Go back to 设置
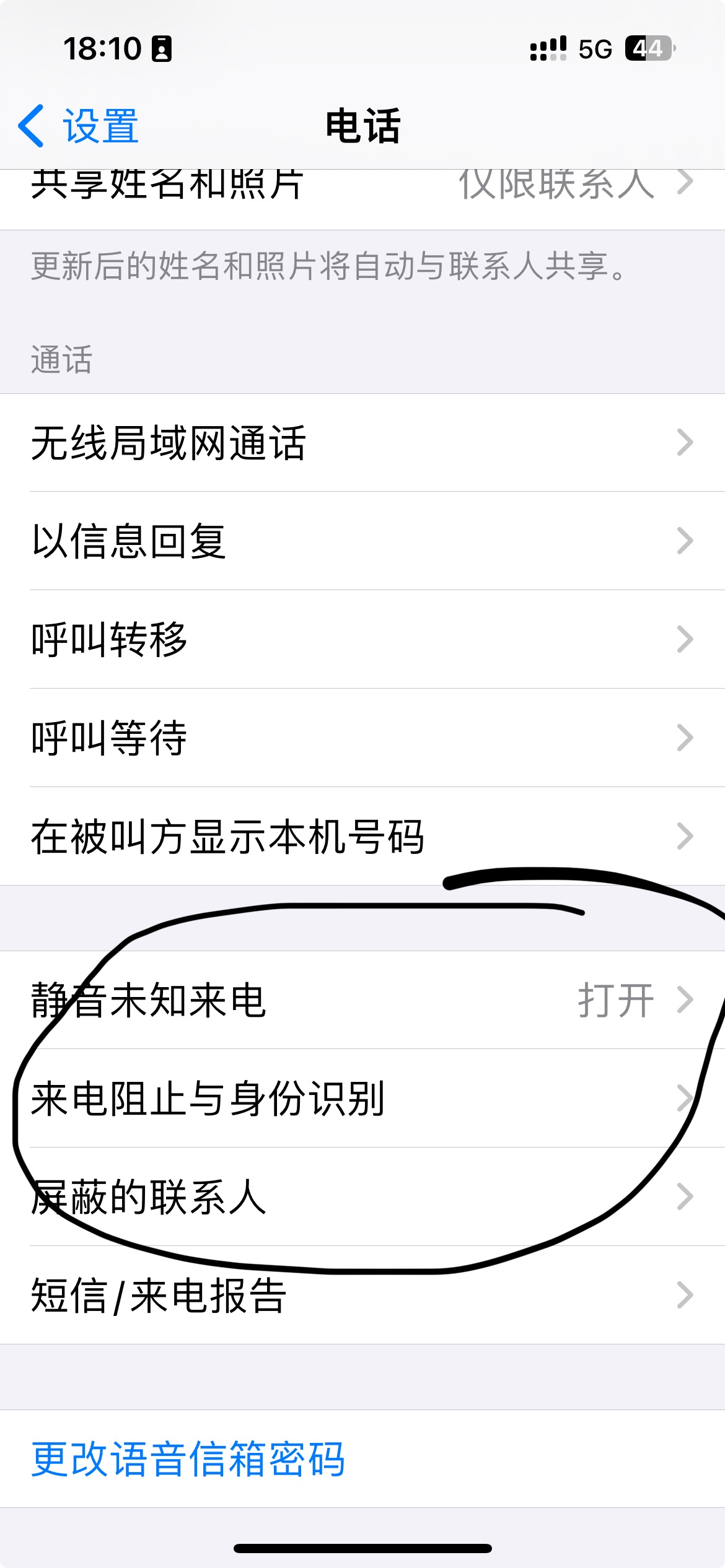Viewport: 725px width, 1568px height. coord(79,126)
